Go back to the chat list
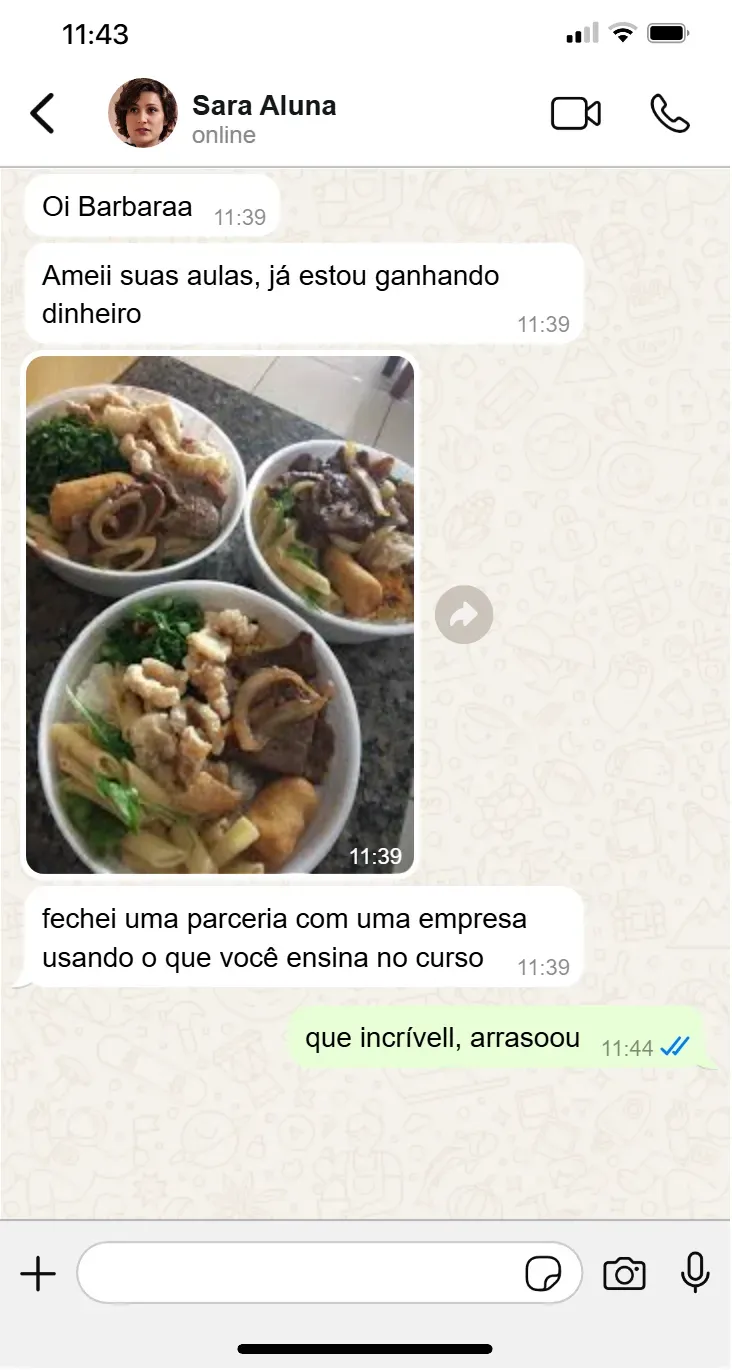Image resolution: width=732 pixels, height=1370 pixels. point(42,114)
